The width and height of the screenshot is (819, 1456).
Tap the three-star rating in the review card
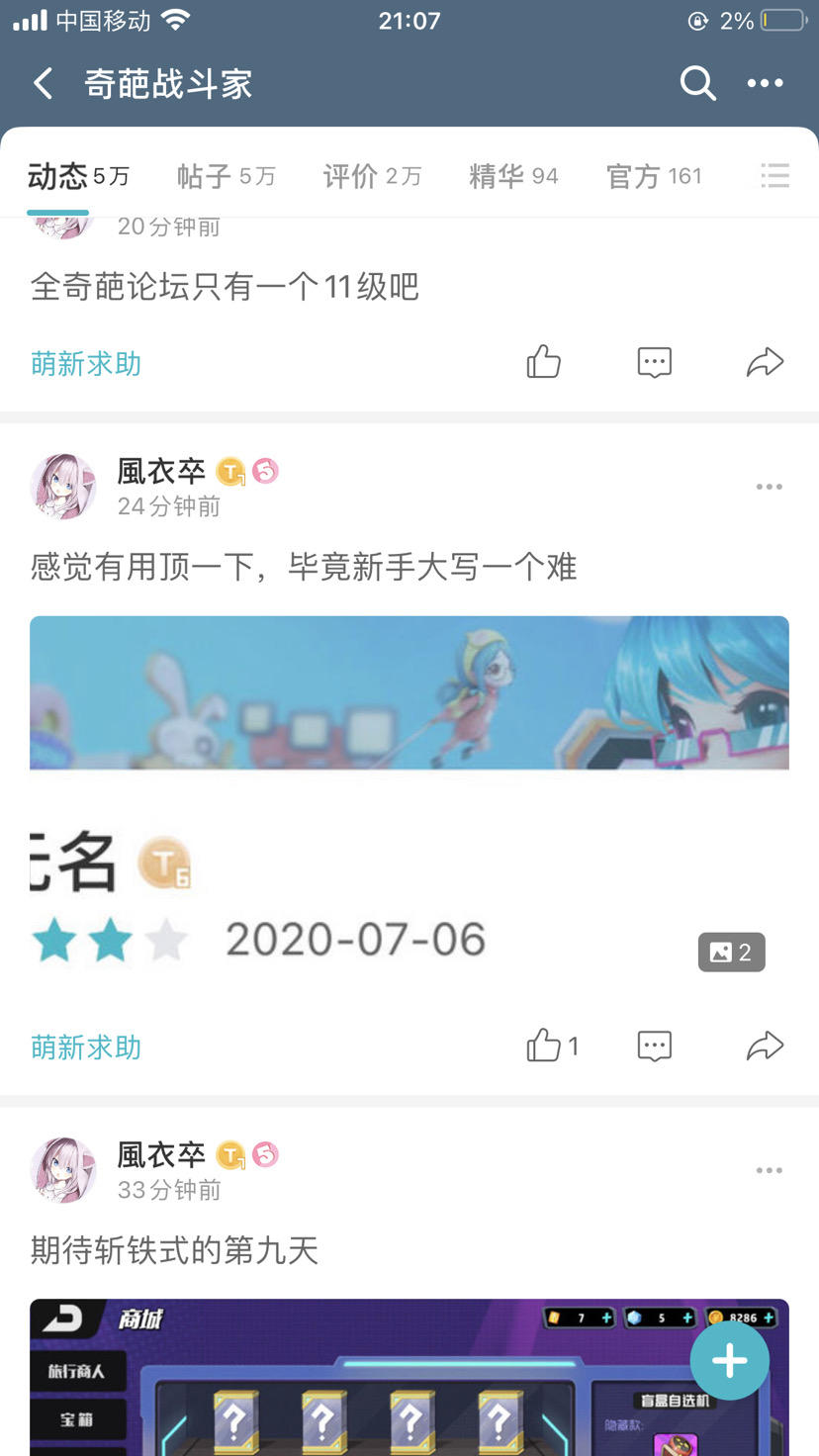pyautogui.click(x=109, y=940)
